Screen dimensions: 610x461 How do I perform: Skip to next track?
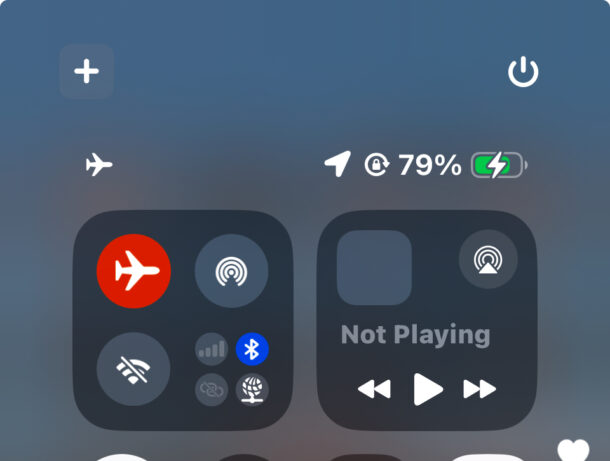pyautogui.click(x=480, y=389)
